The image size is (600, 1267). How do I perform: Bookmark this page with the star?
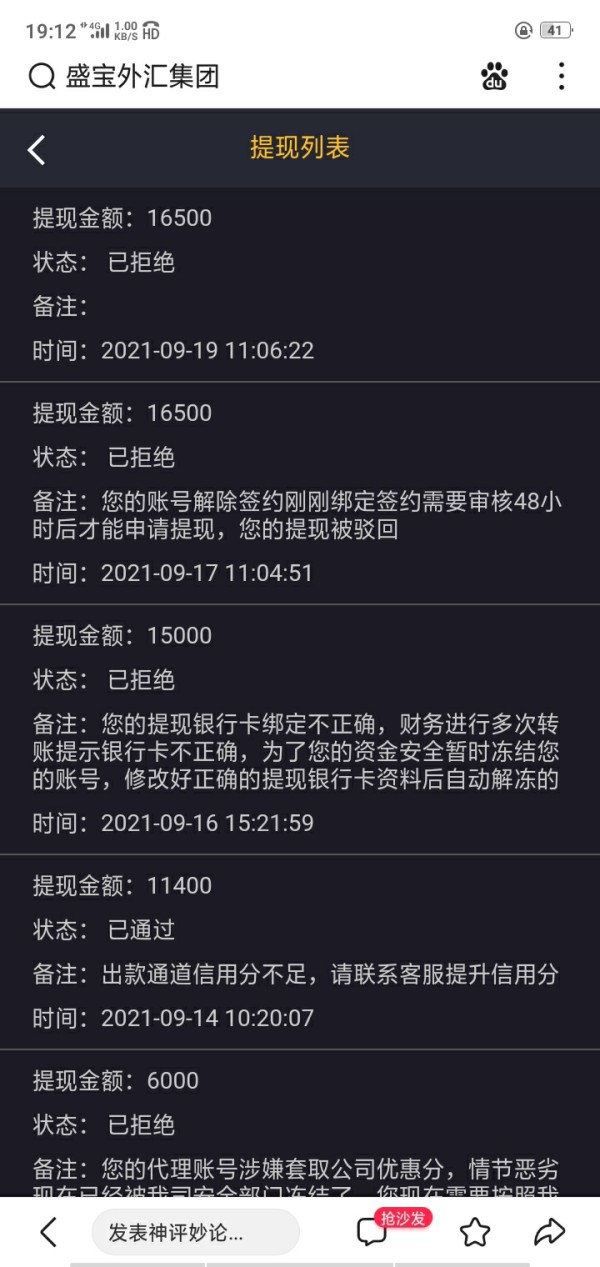475,1232
